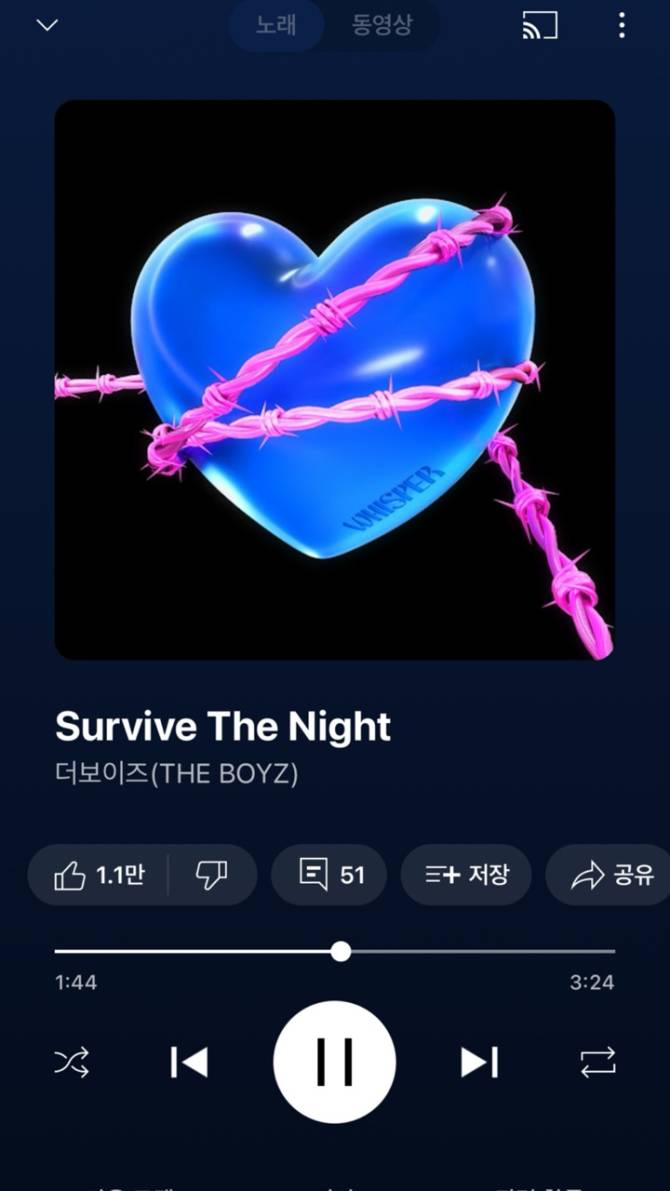Viewport: 670px width, 1191px height.
Task: Skip to the previous track
Action: pyautogui.click(x=189, y=1061)
